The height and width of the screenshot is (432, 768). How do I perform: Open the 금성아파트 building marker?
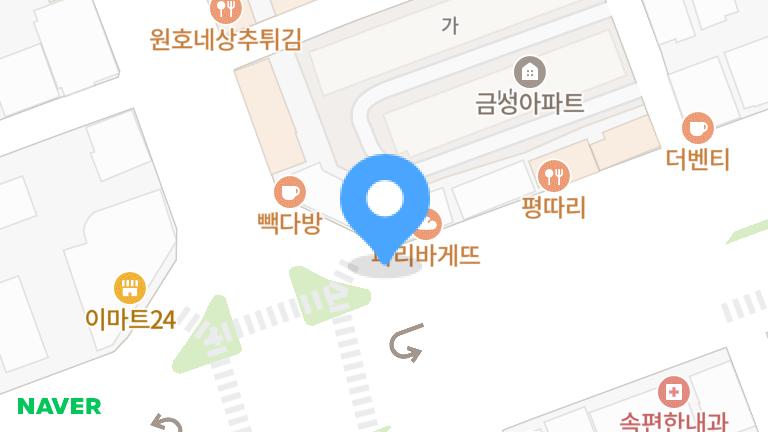click(529, 72)
